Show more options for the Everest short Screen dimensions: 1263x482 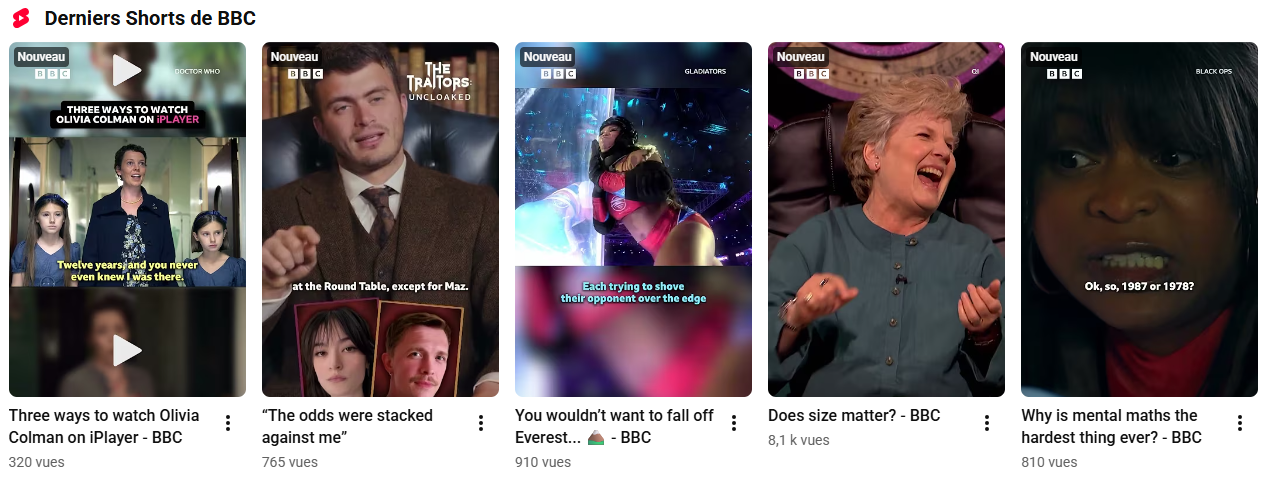point(734,423)
